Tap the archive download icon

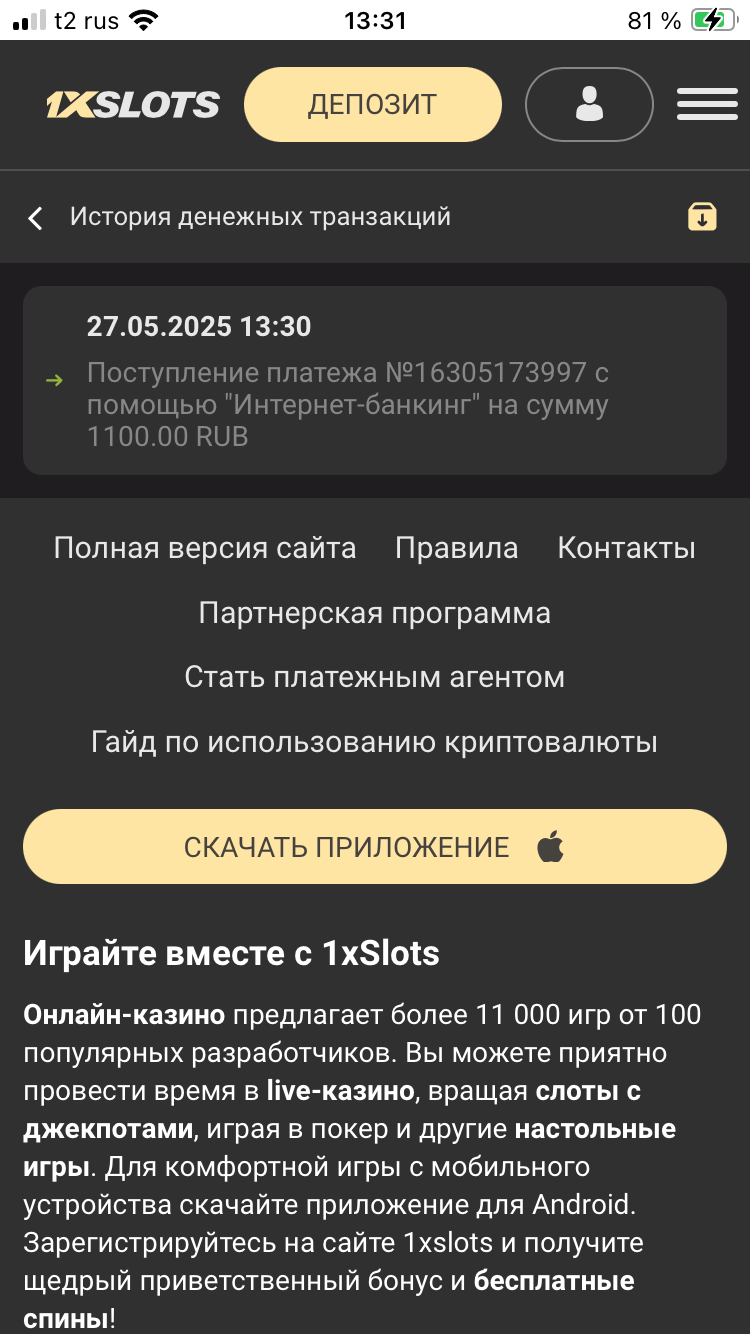pyautogui.click(x=702, y=217)
